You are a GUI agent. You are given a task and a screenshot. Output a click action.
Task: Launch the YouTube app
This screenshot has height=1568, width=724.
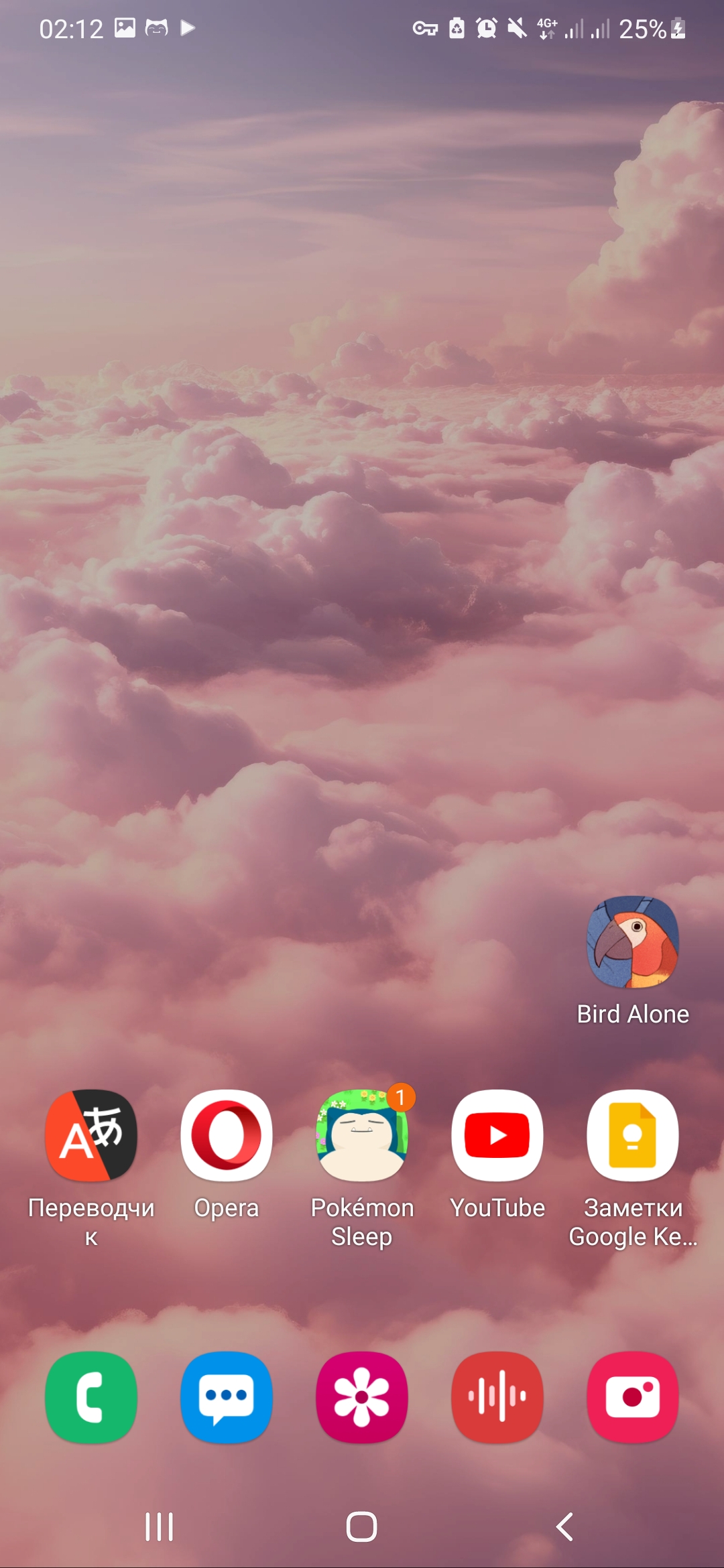point(497,1135)
